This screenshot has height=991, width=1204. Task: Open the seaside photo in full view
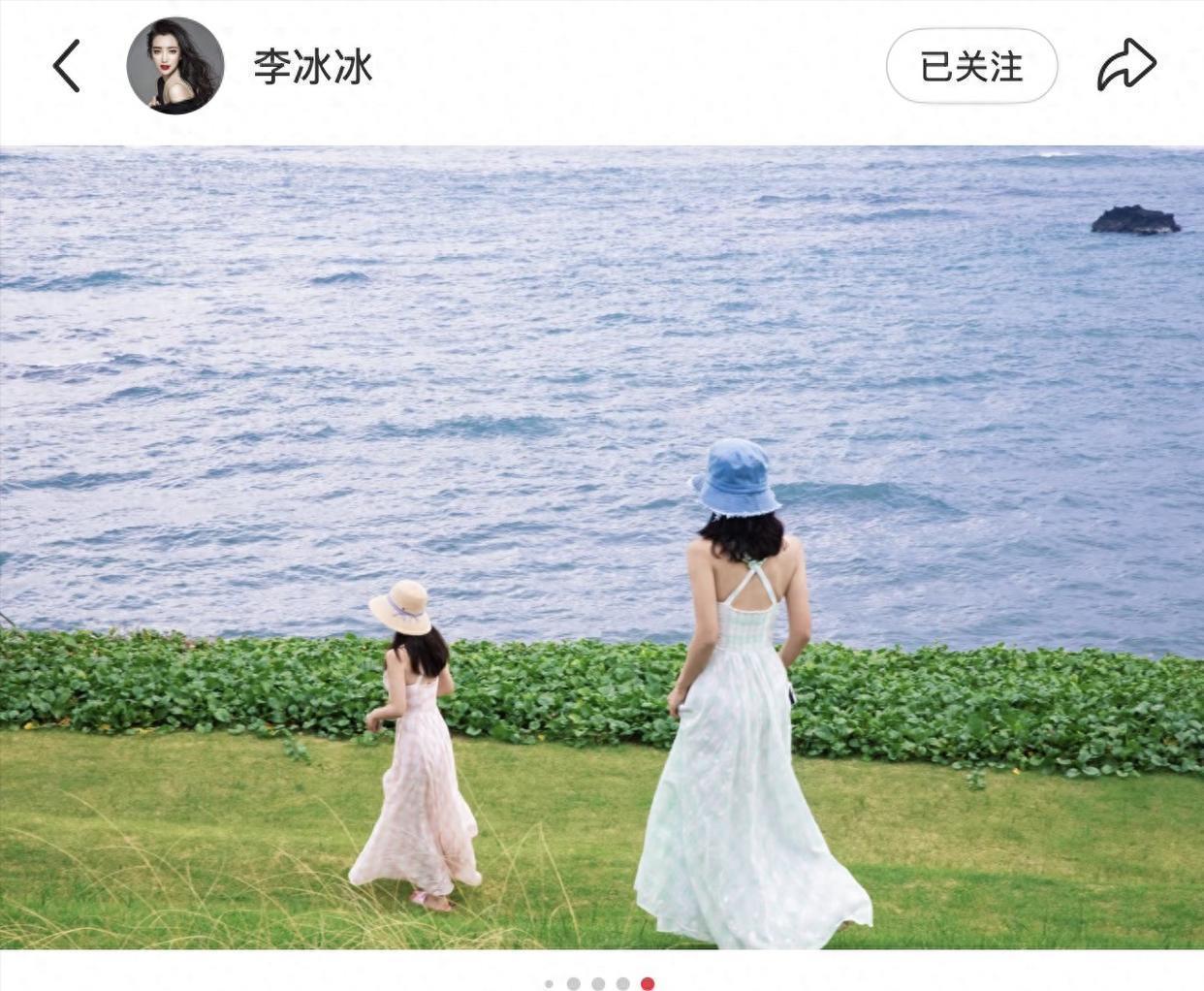[x=601, y=548]
